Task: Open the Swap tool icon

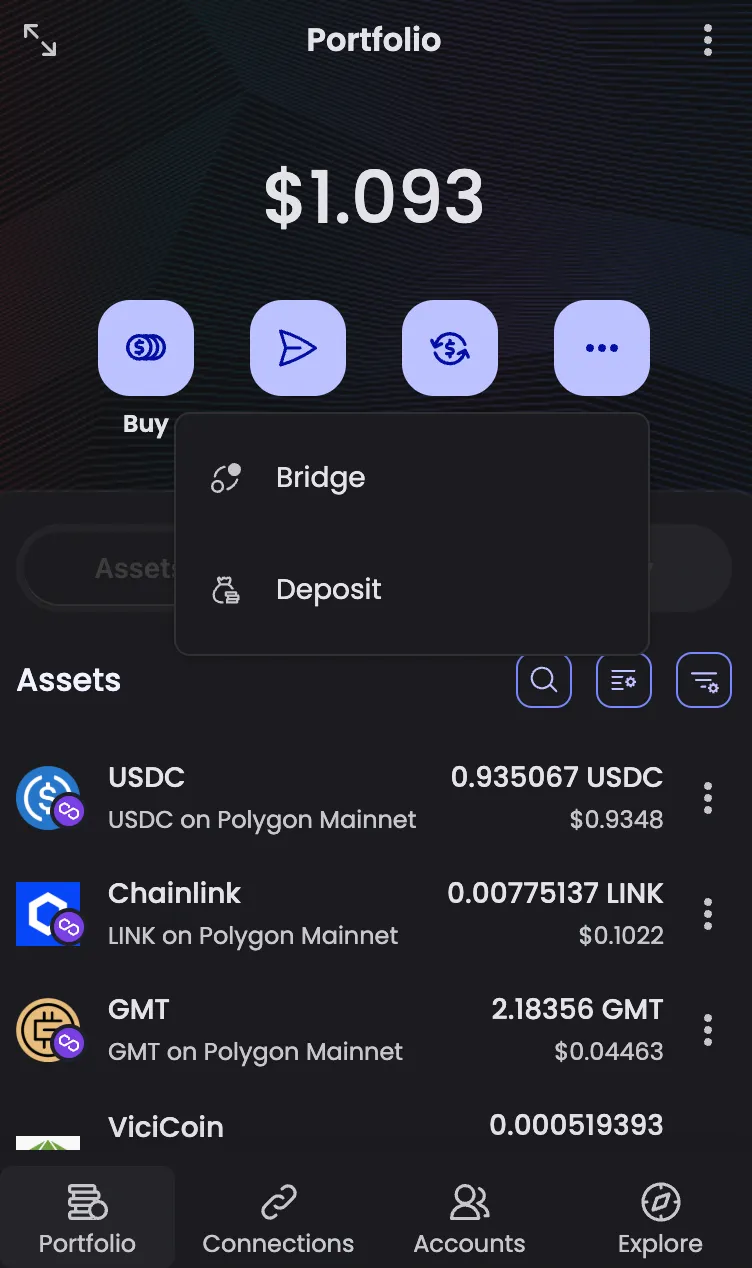Action: 449,347
